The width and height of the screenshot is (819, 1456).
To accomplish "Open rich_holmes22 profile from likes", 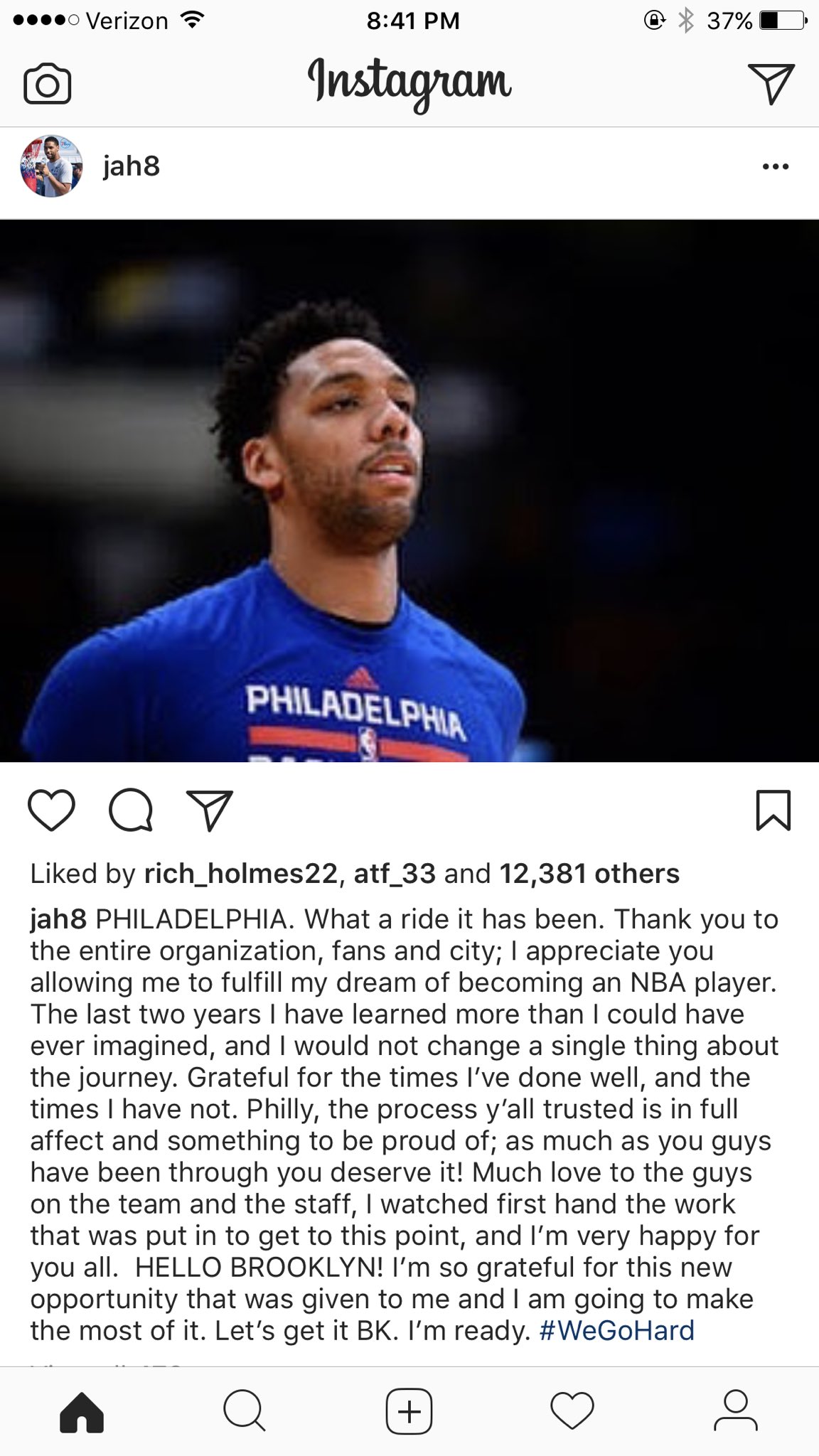I will [x=240, y=874].
